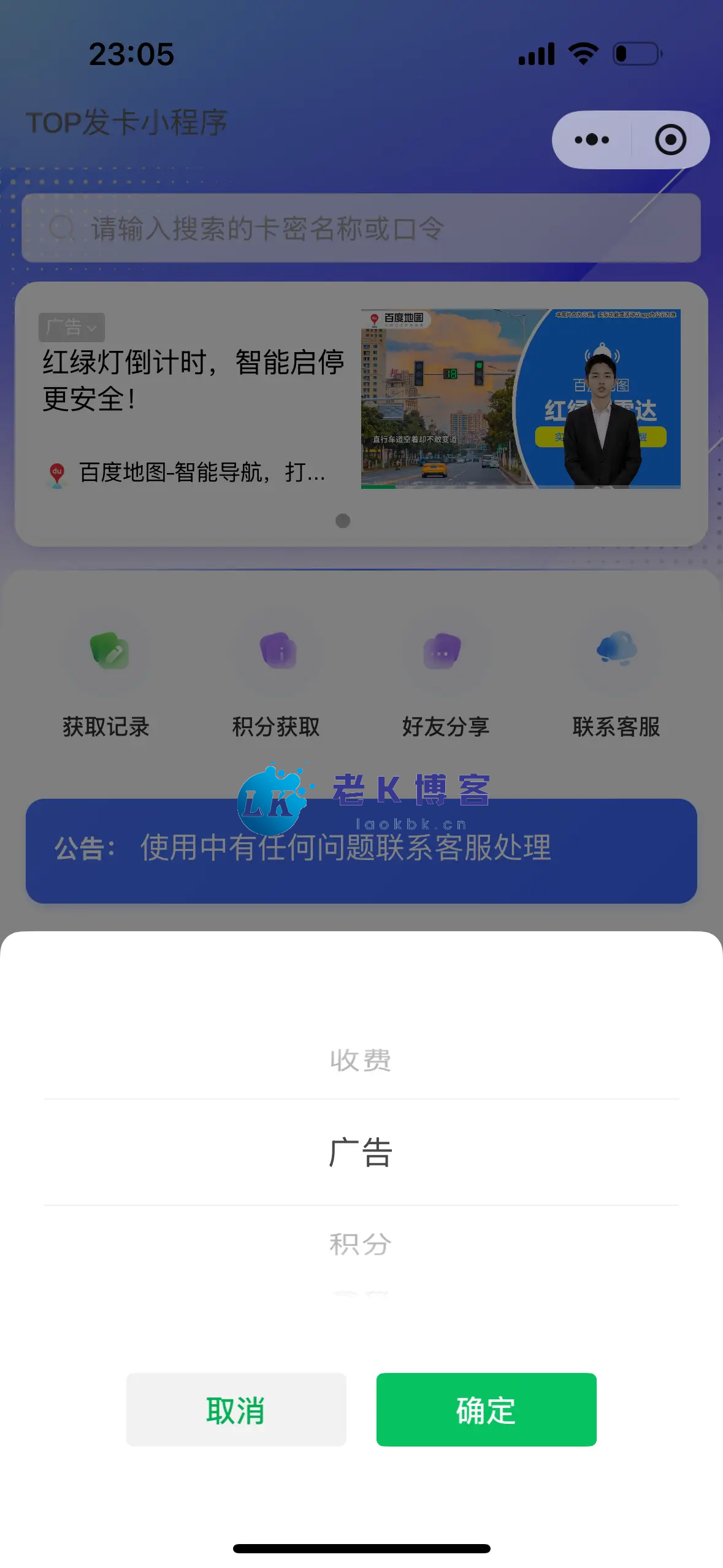723x1568 pixels.
Task: Select the 收费 option in the picker
Action: pyautogui.click(x=361, y=1060)
